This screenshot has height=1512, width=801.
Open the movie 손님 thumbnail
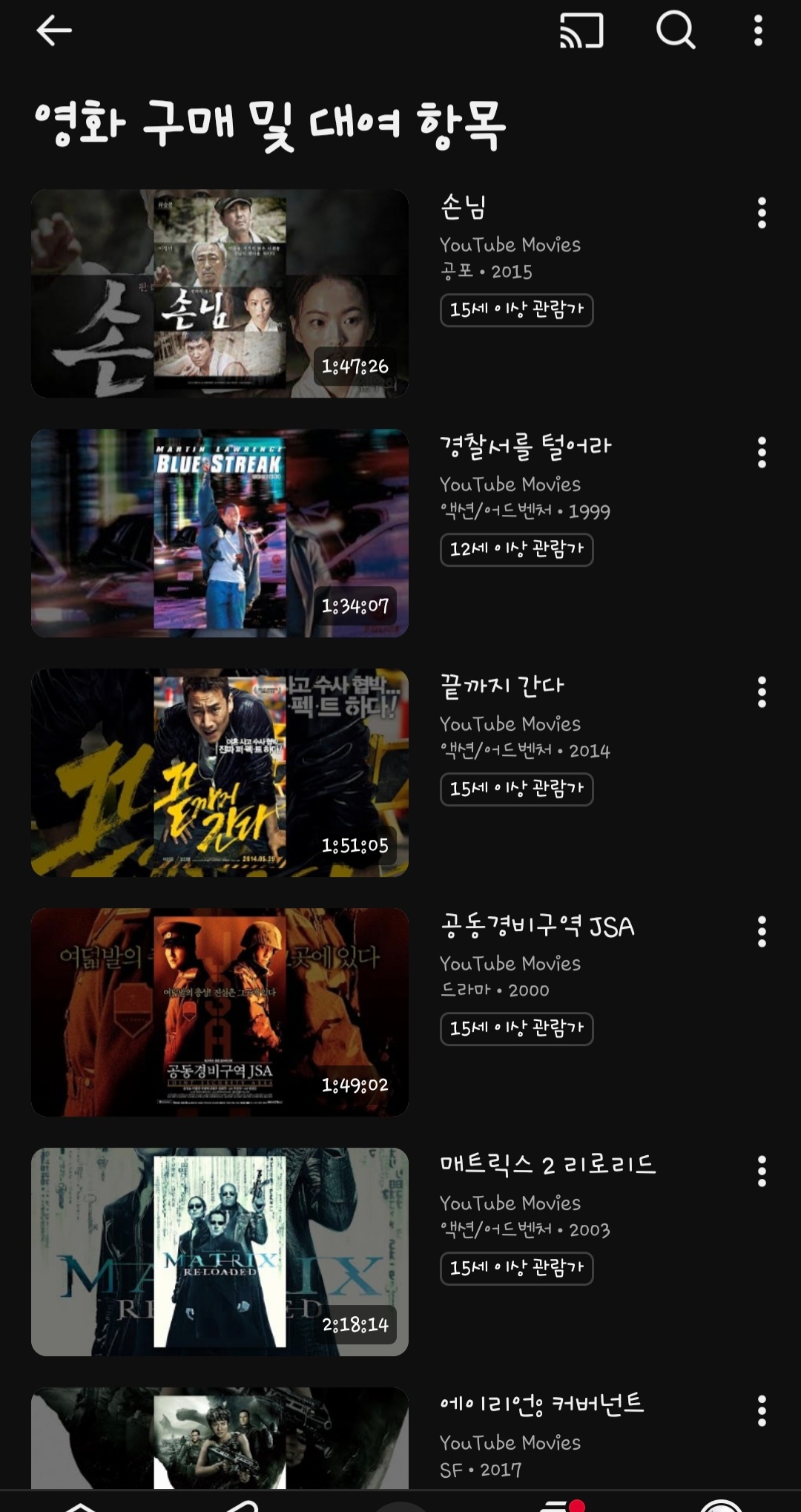coord(220,294)
